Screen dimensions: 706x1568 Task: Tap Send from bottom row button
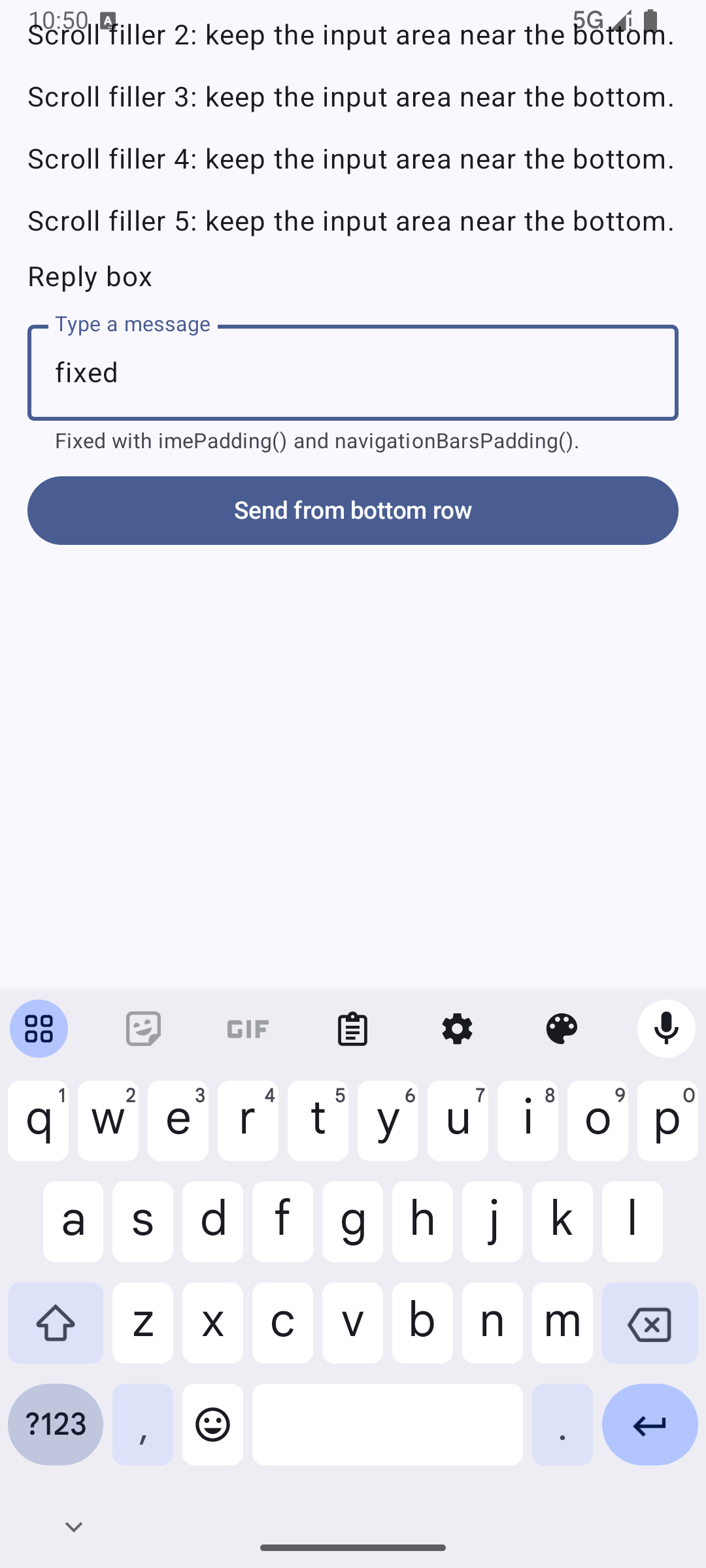click(353, 510)
